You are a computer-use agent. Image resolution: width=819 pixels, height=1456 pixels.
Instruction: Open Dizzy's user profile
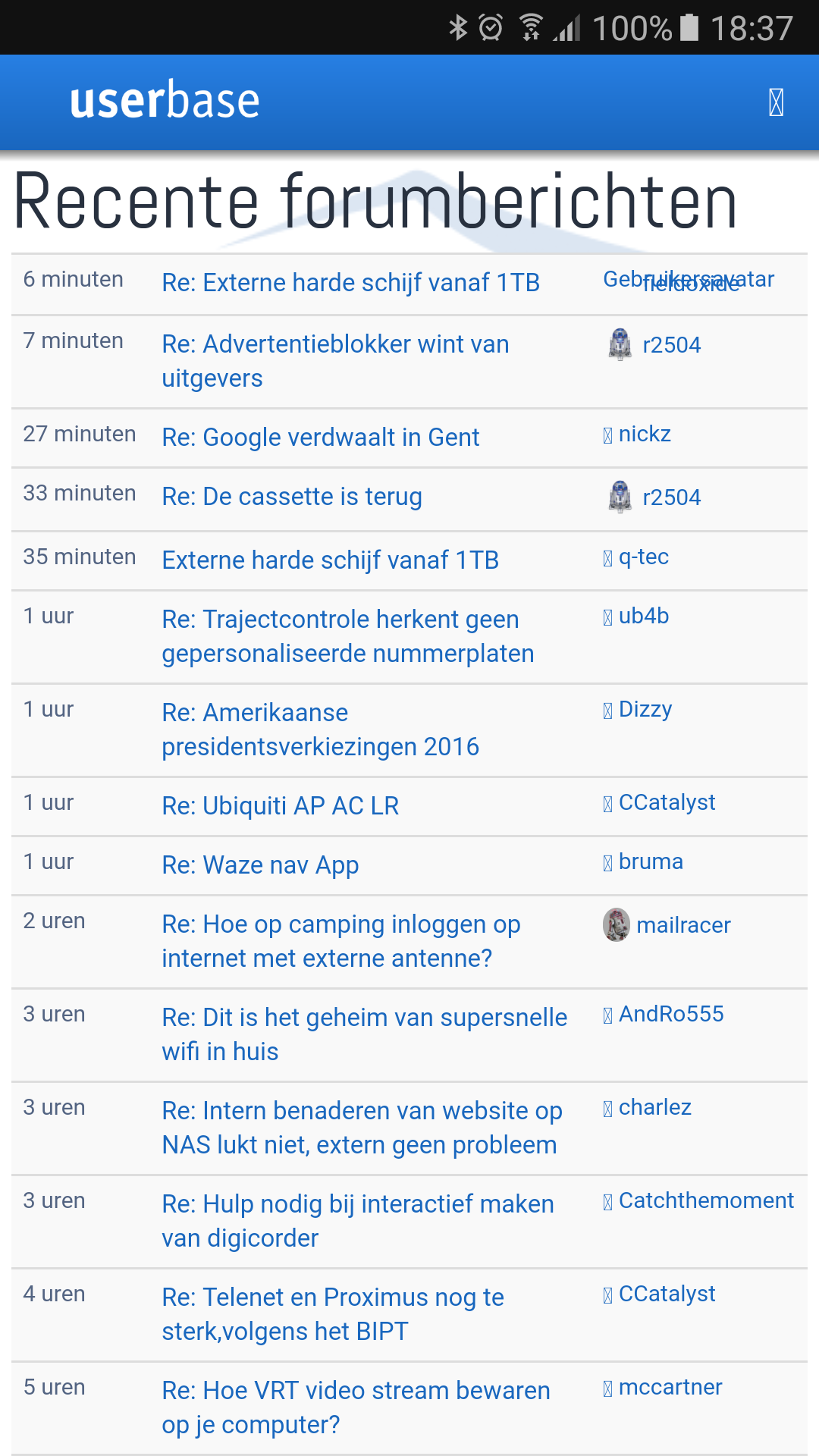tap(645, 710)
